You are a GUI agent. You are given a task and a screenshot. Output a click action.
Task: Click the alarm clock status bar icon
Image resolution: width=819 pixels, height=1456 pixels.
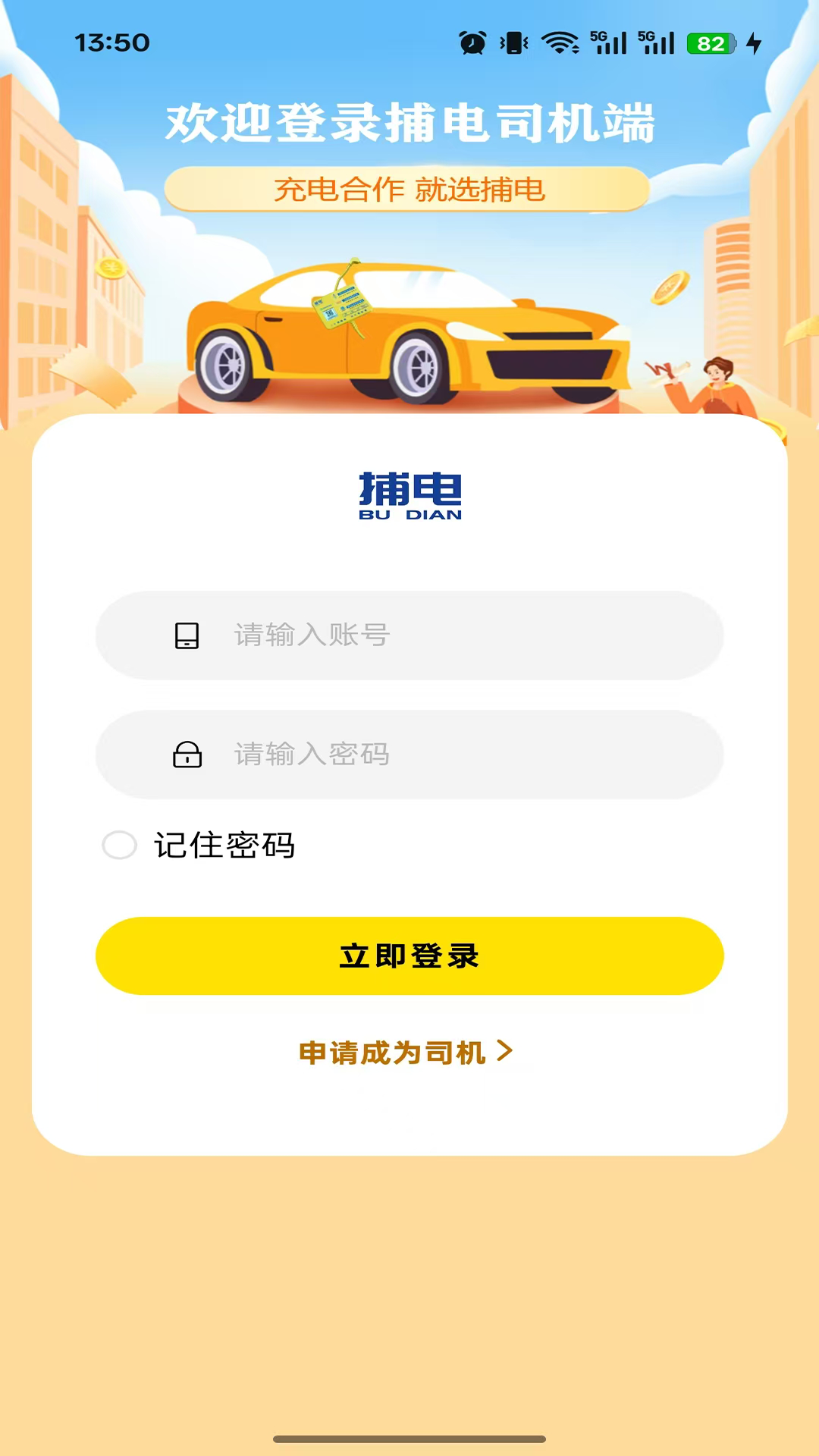471,43
